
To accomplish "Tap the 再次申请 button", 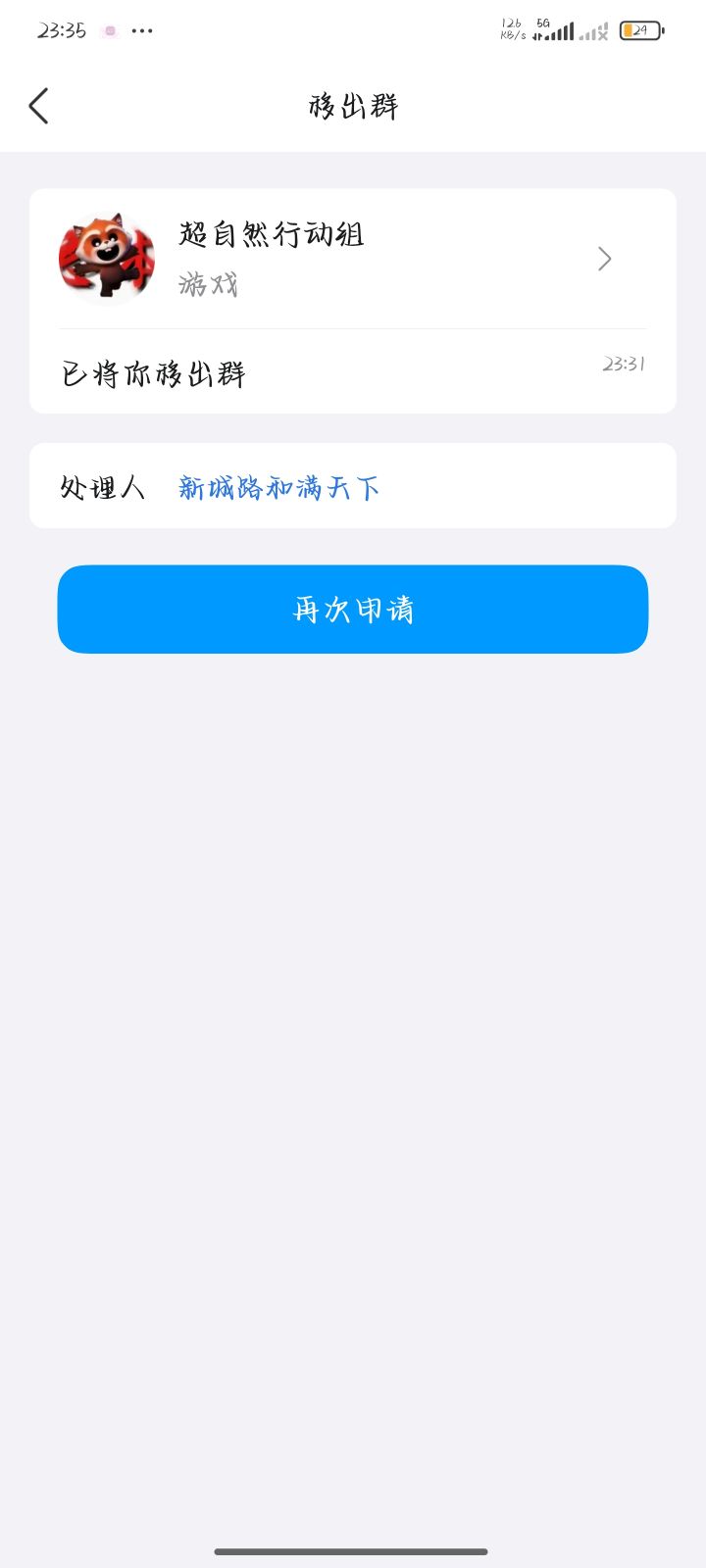I will [353, 610].
